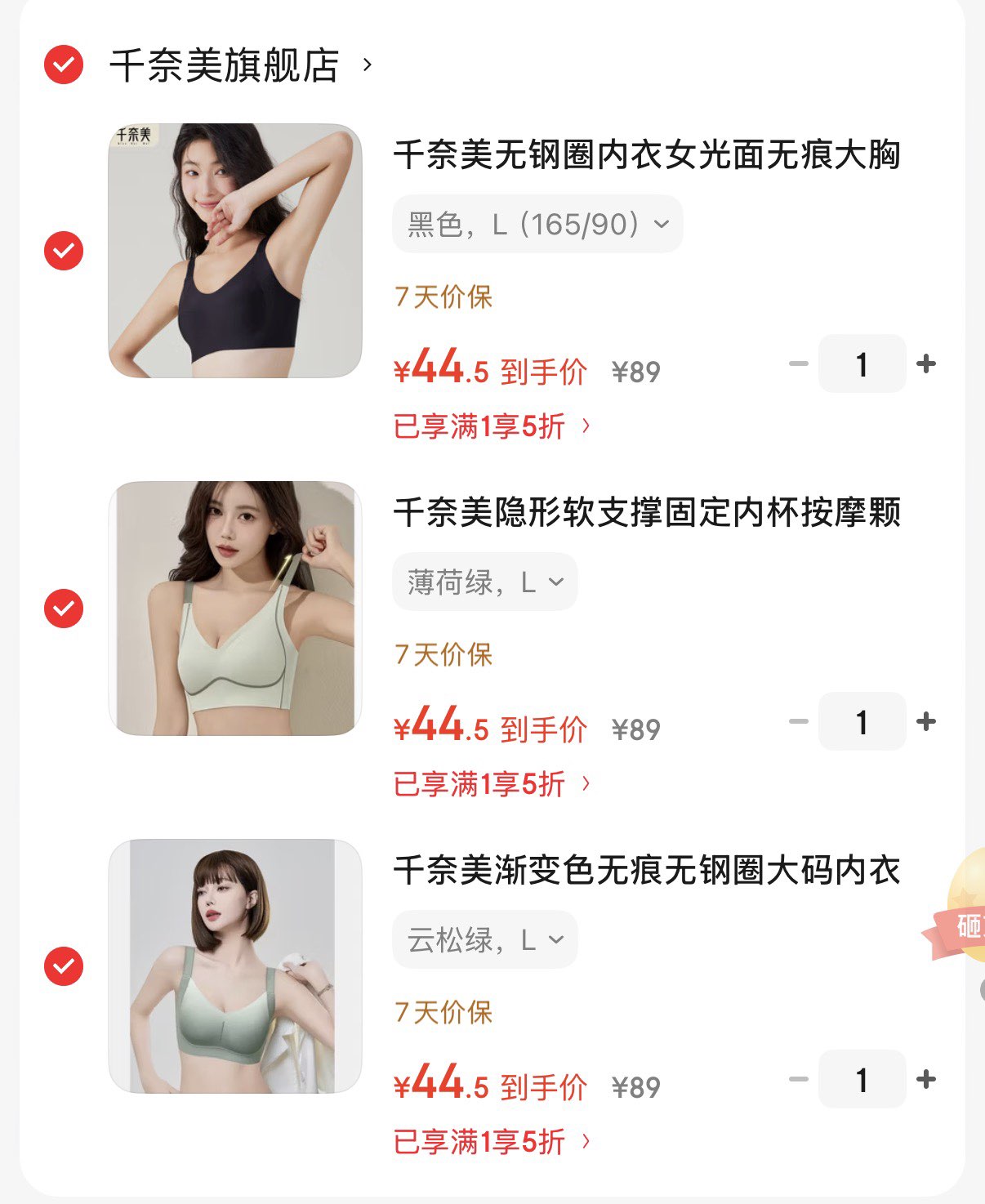Viewport: 985px width, 1204px height.
Task: Open the 千奈美隐形软支撑 product image
Action: click(235, 608)
